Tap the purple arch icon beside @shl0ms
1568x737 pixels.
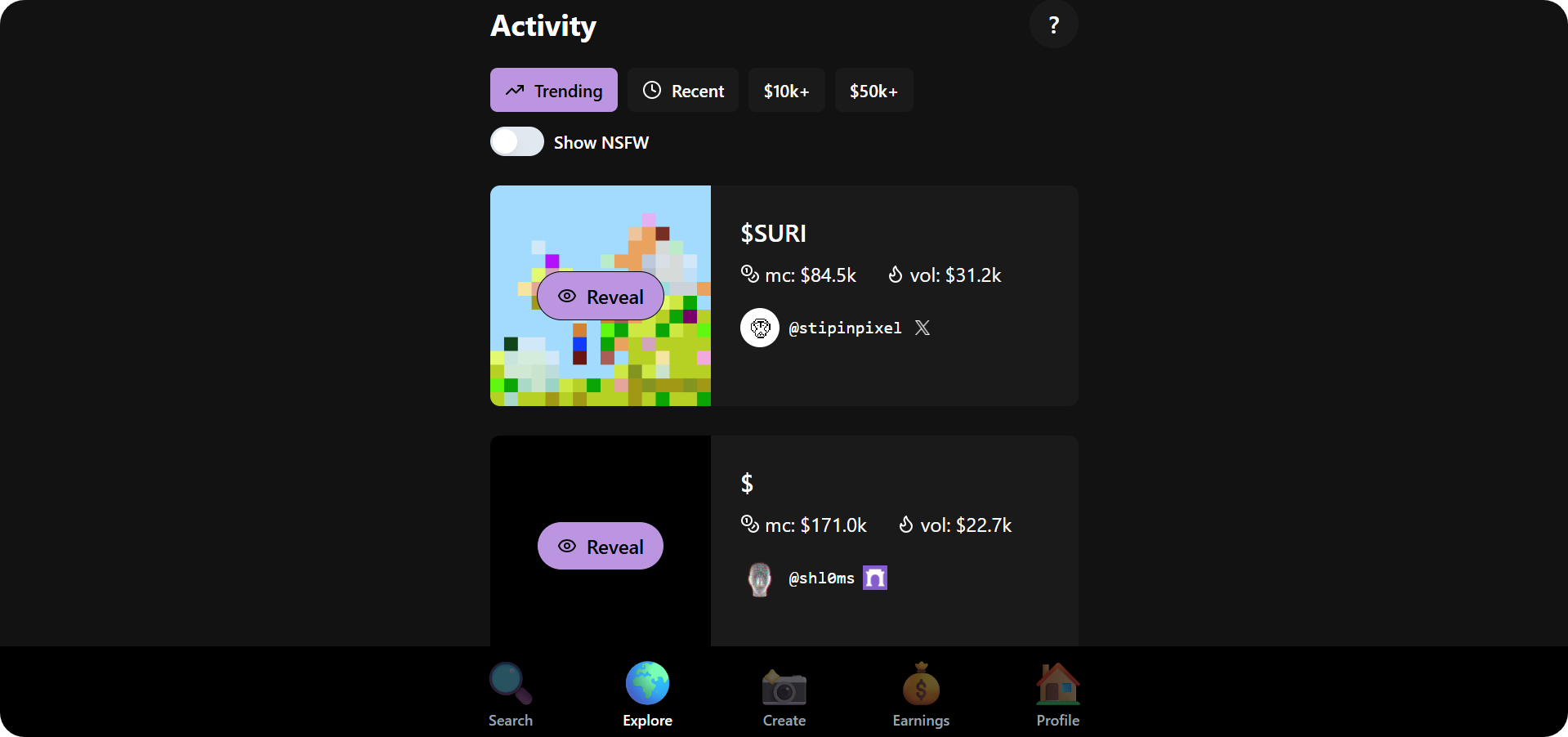click(875, 578)
